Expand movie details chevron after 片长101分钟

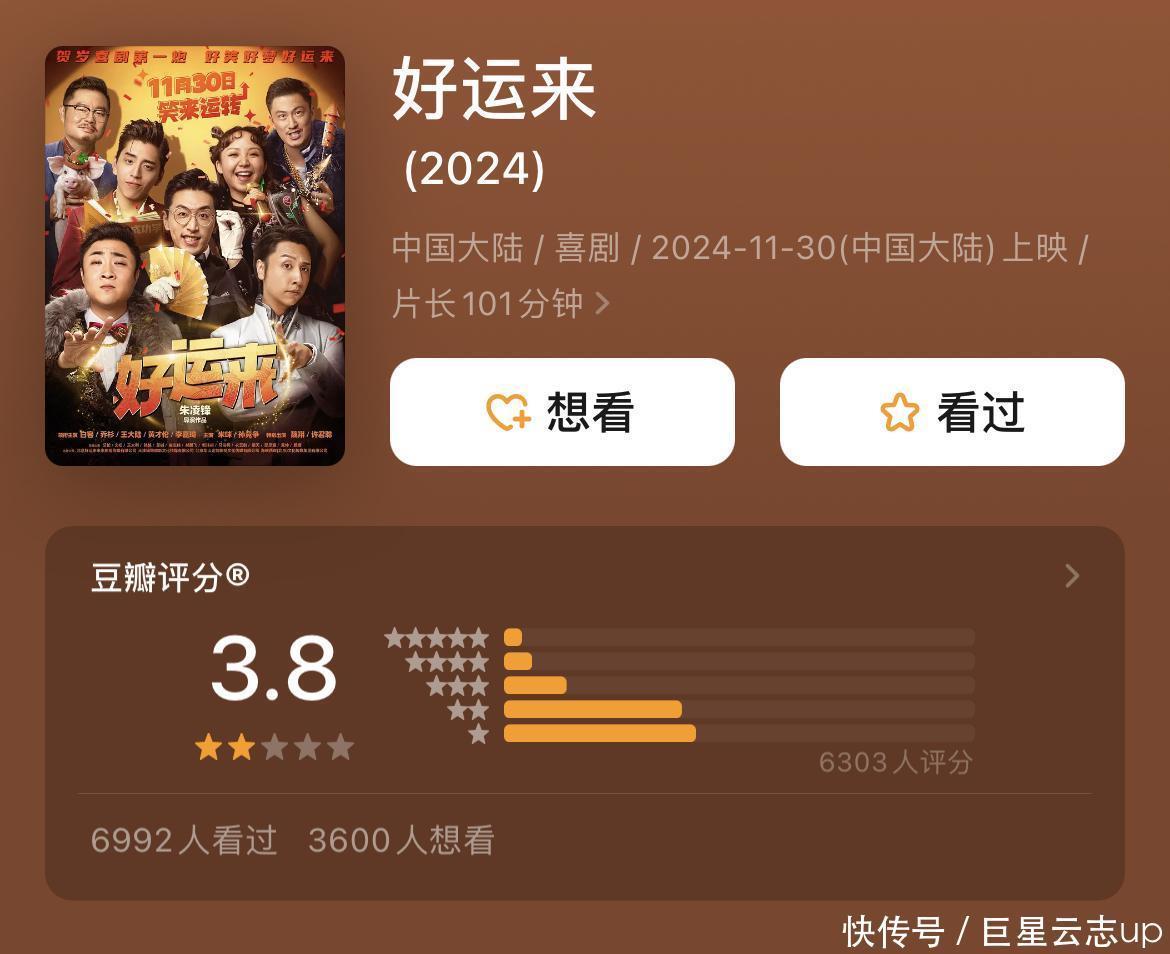pos(602,303)
